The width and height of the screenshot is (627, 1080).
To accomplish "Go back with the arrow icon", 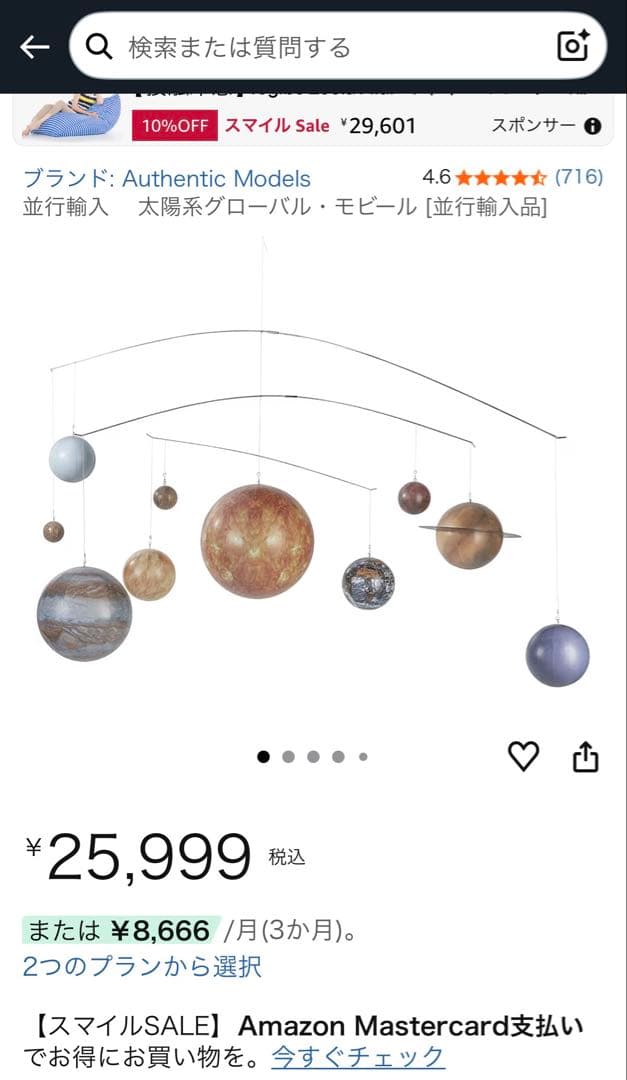I will 34,46.
